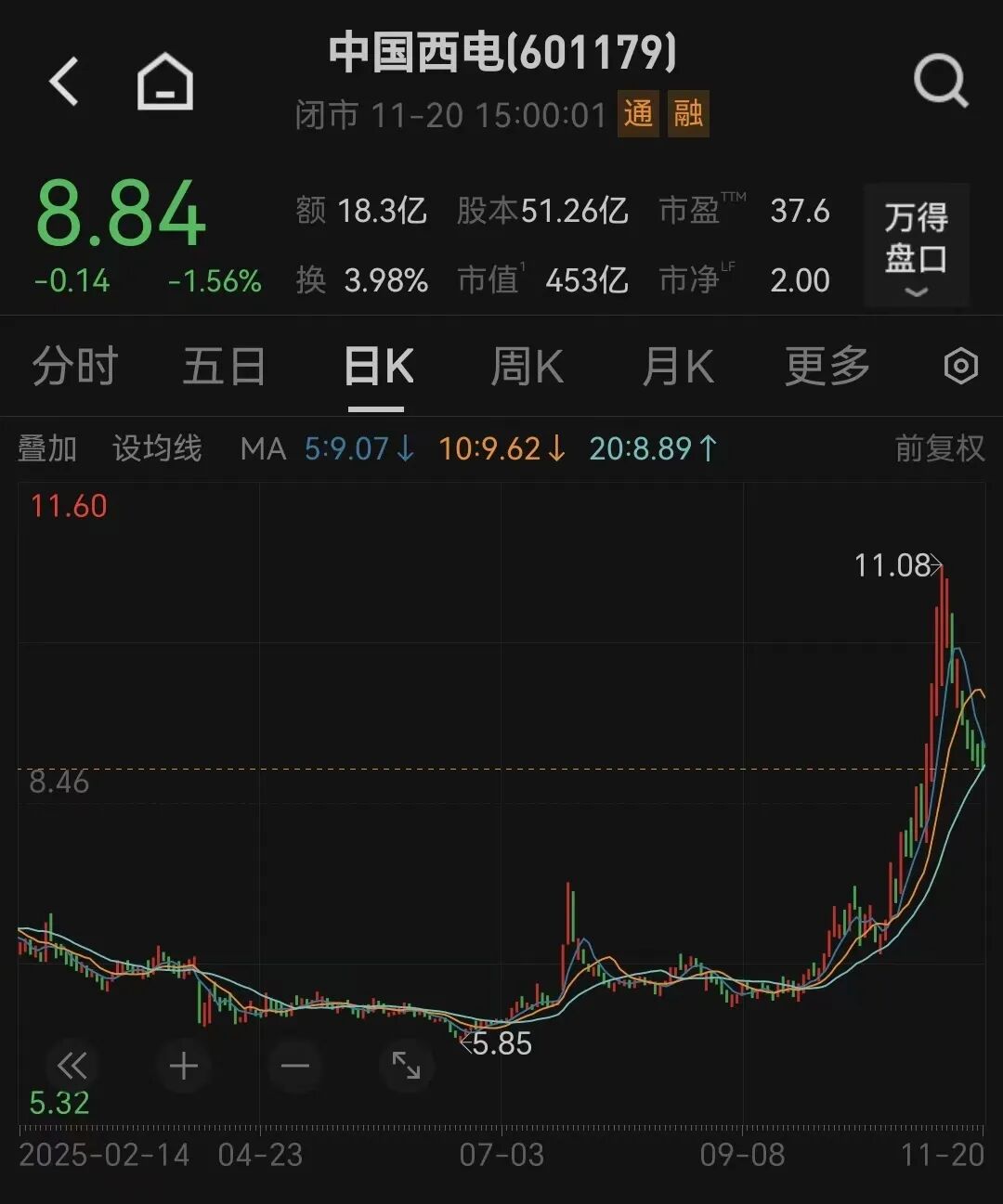Switch to the 五日 chart tab

(x=224, y=366)
